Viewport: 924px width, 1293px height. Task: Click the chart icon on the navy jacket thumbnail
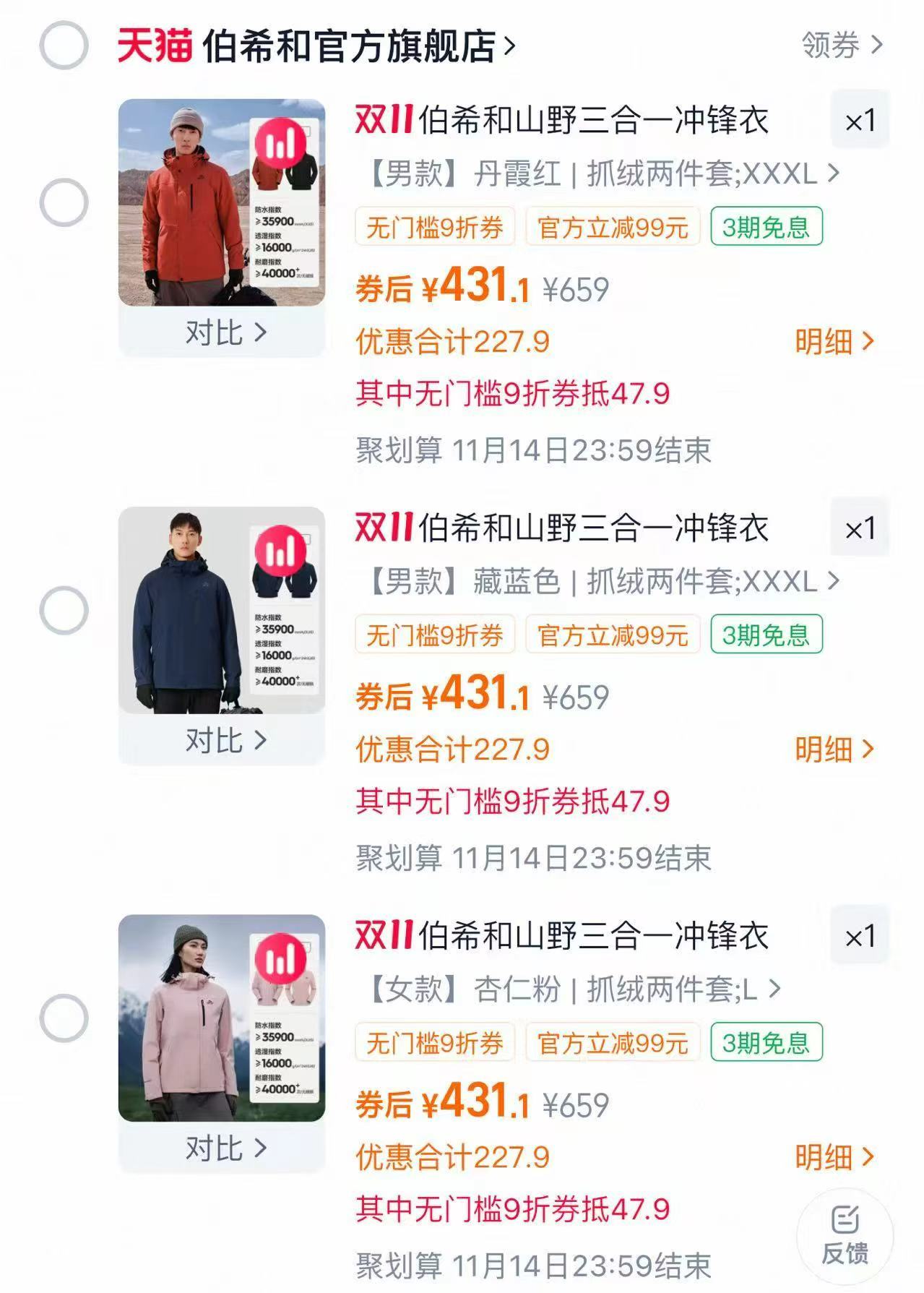click(282, 551)
